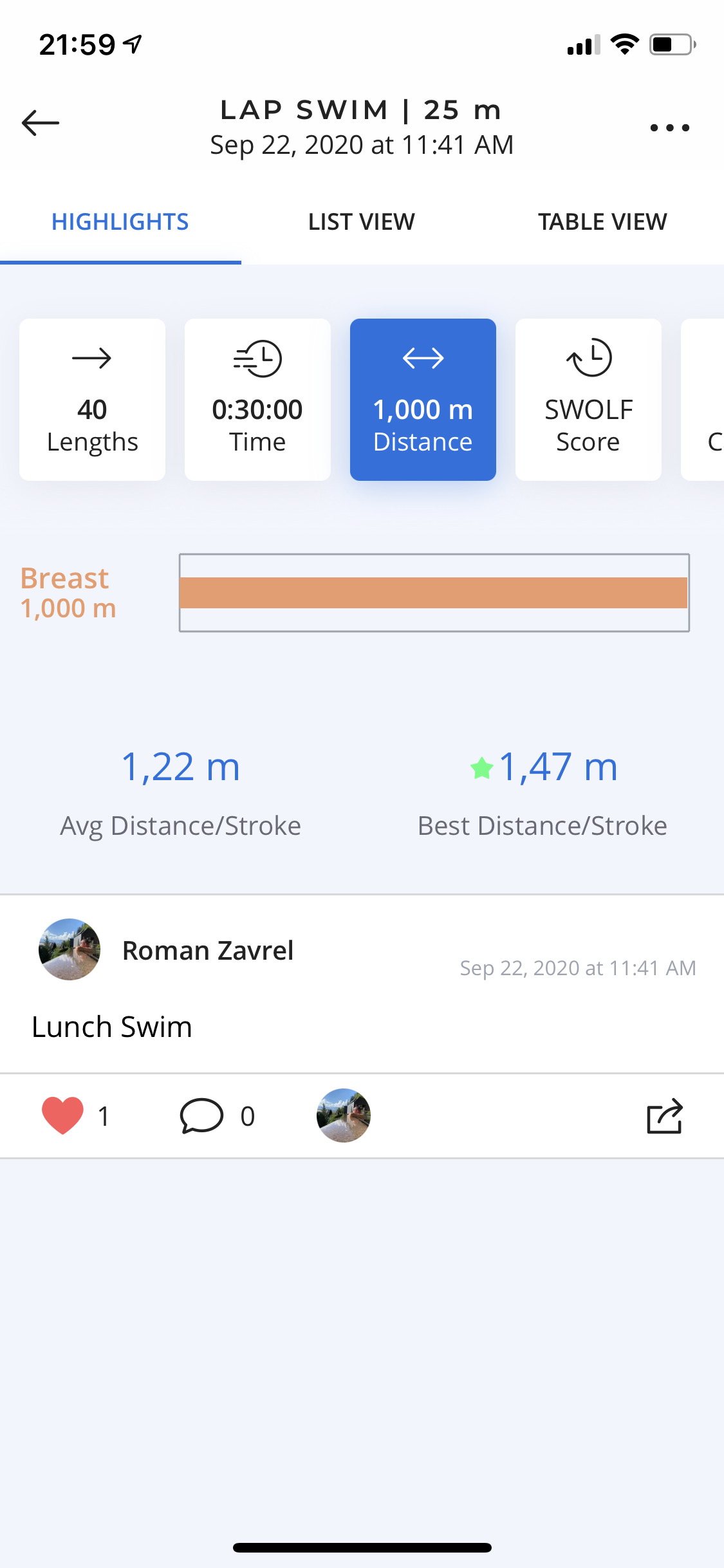Switch to the List View tab
Screen dimensions: 724x1568
pos(361,222)
